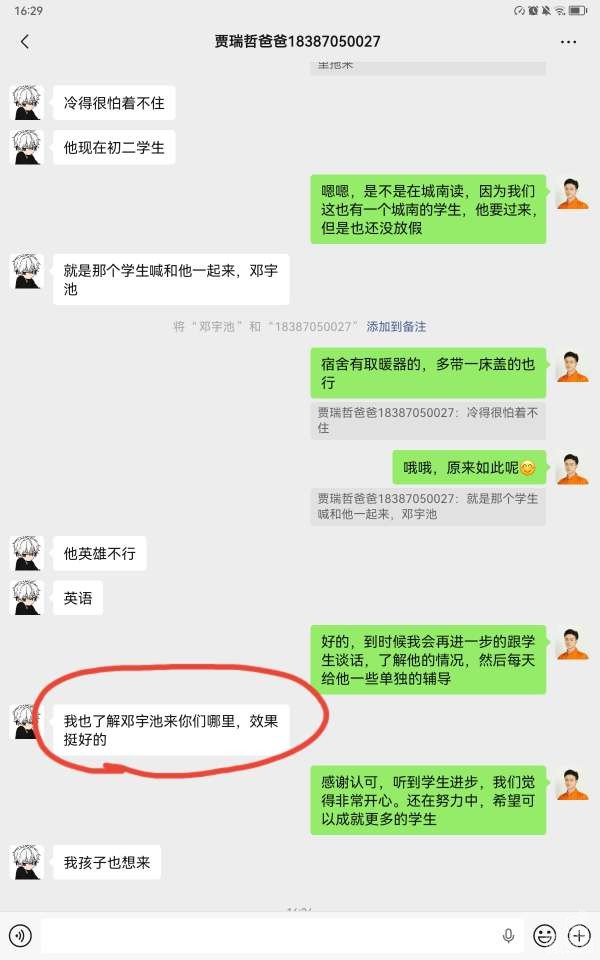
Task: Open the chat overflow menu
Action: pyautogui.click(x=568, y=42)
